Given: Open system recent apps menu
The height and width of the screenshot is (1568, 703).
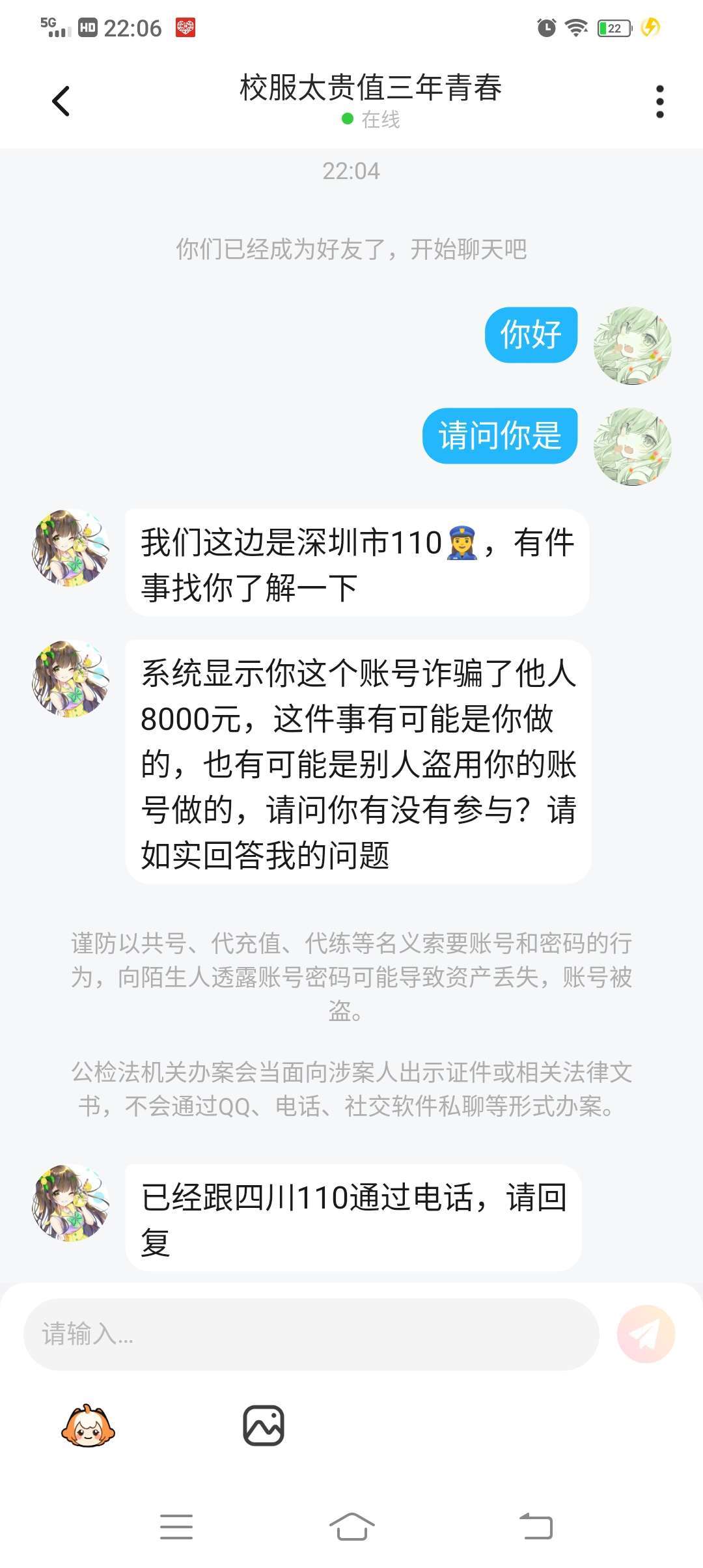Looking at the screenshot, I should pos(176,1526).
